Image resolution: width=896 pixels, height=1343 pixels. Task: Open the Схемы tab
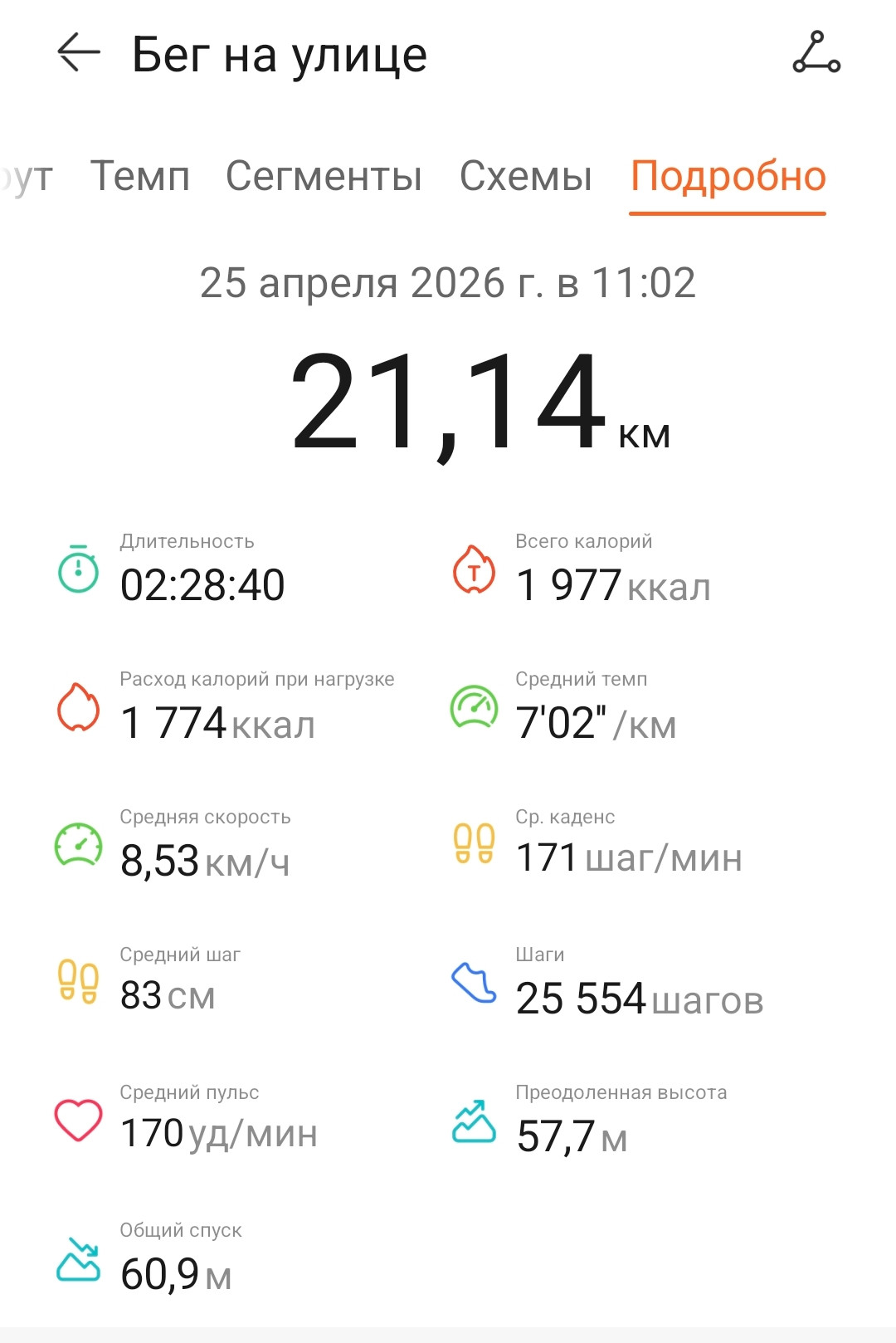(526, 176)
